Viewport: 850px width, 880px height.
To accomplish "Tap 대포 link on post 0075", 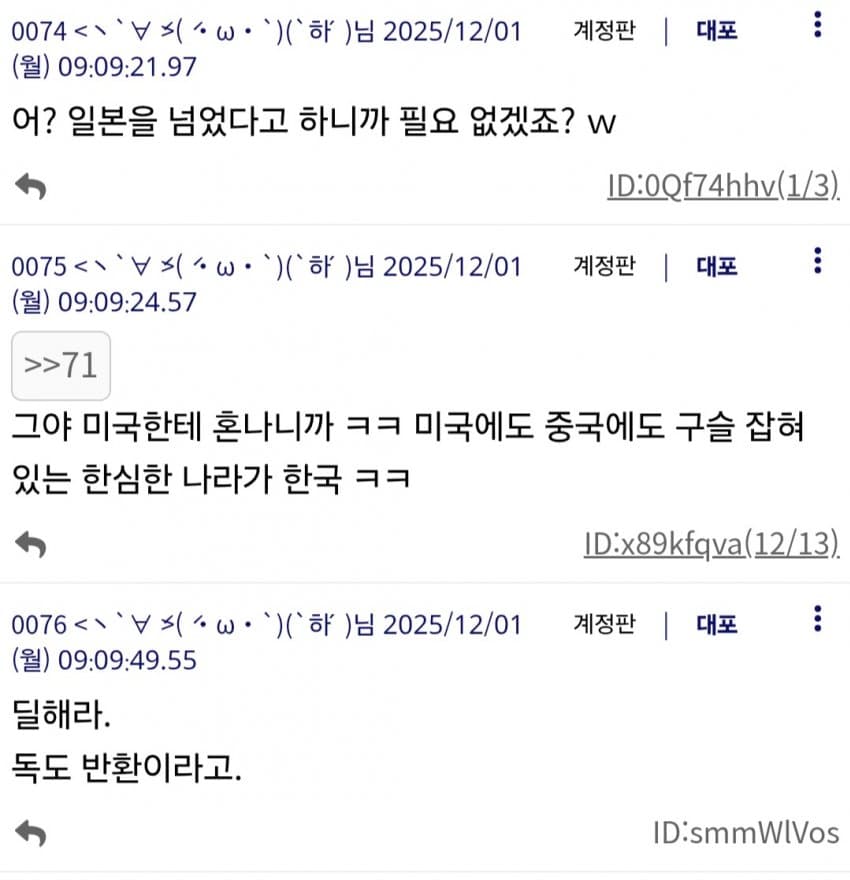I will point(717,267).
